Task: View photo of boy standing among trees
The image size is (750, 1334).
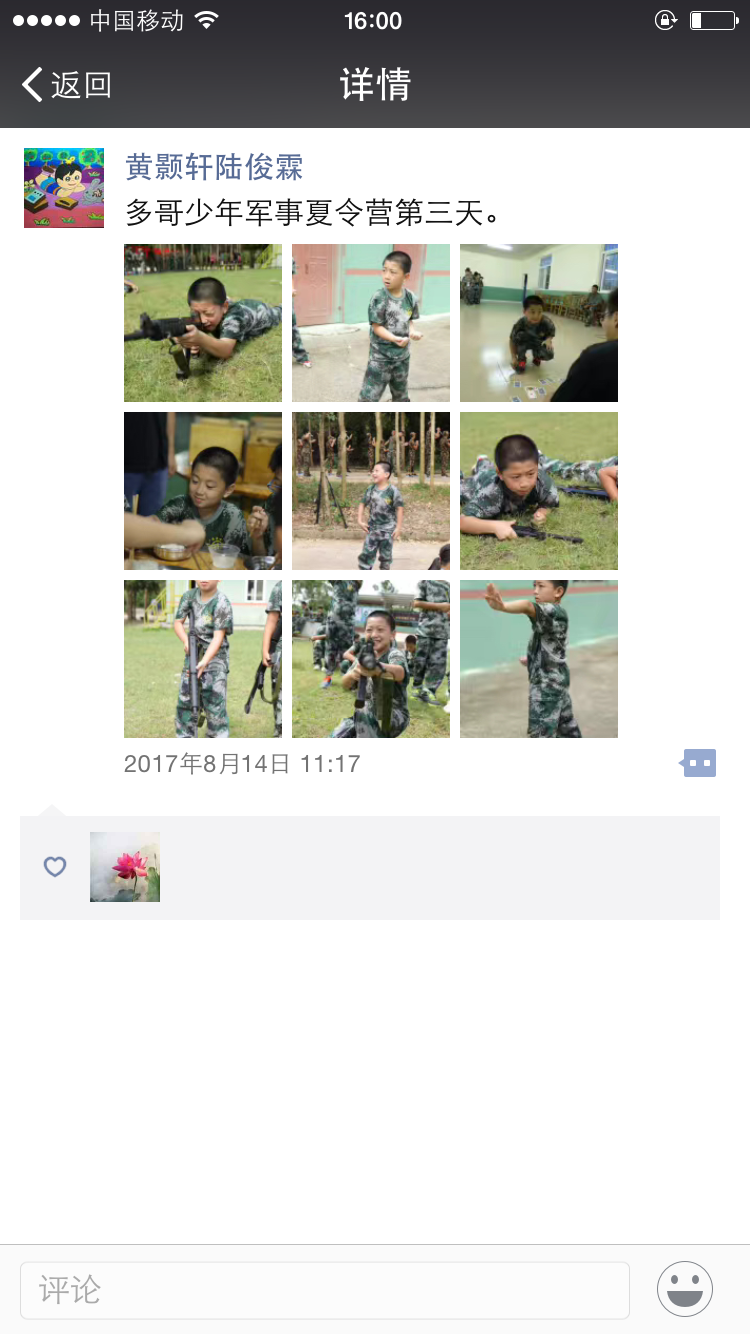Action: click(371, 491)
